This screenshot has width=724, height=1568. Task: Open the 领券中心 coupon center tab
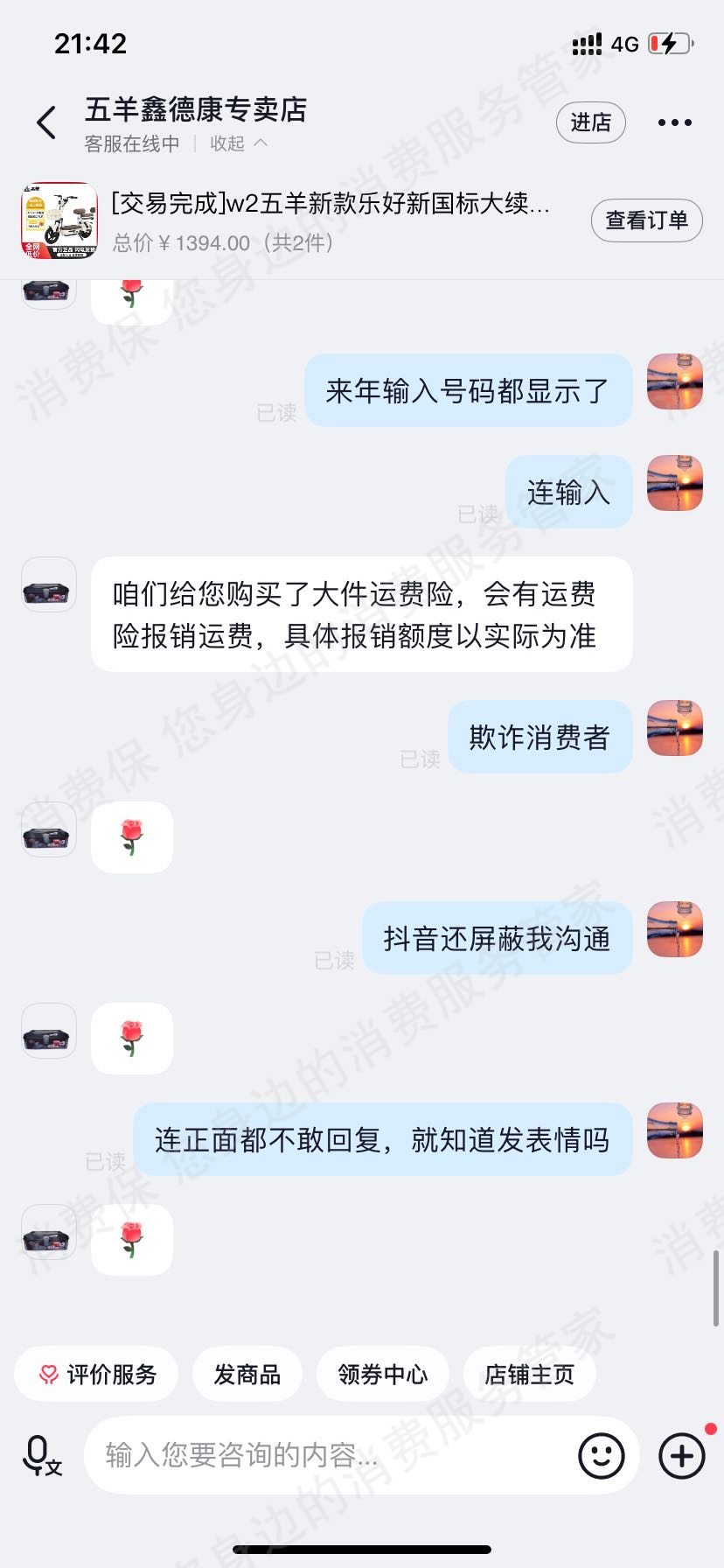click(x=382, y=1374)
